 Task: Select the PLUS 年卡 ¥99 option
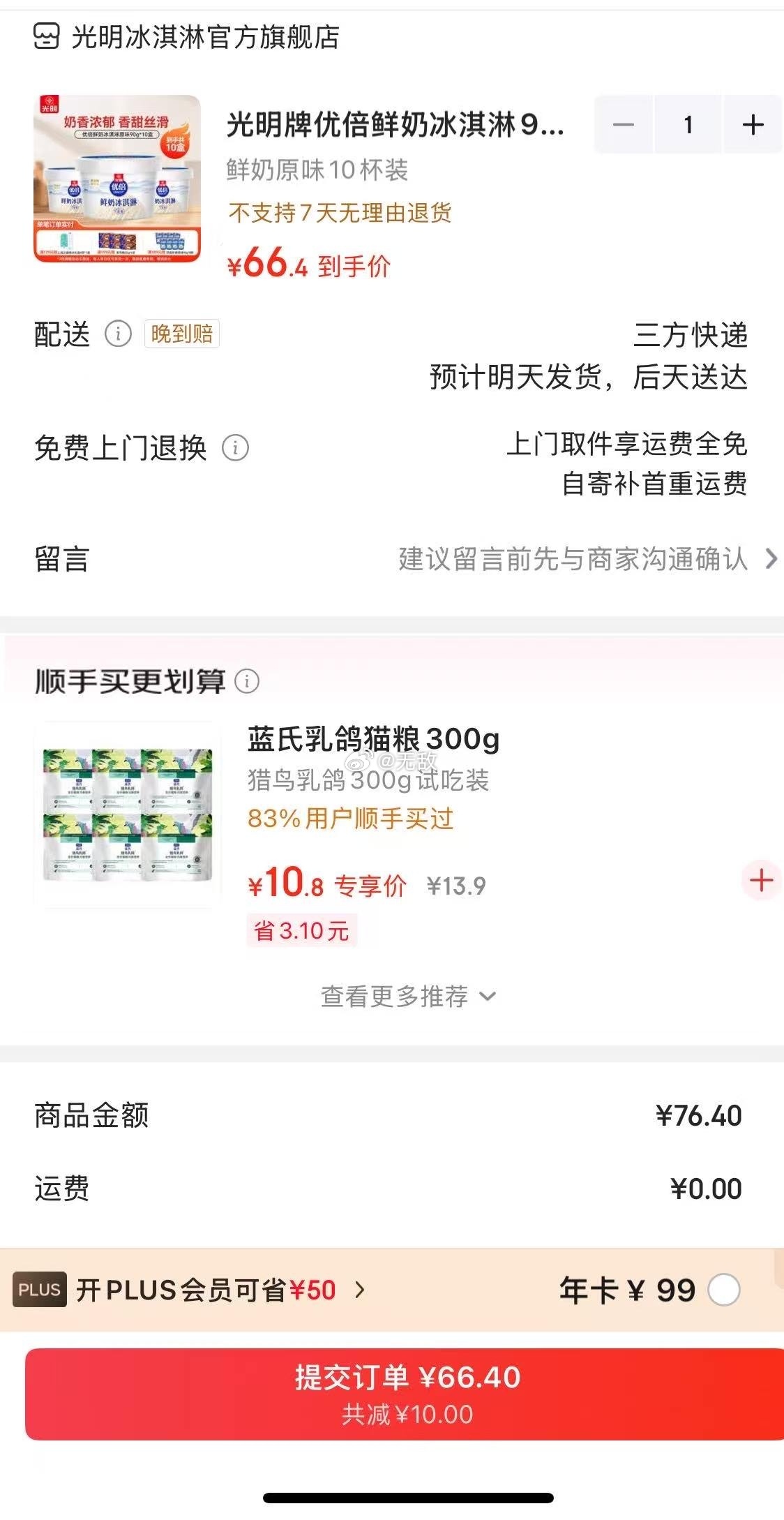[723, 1290]
